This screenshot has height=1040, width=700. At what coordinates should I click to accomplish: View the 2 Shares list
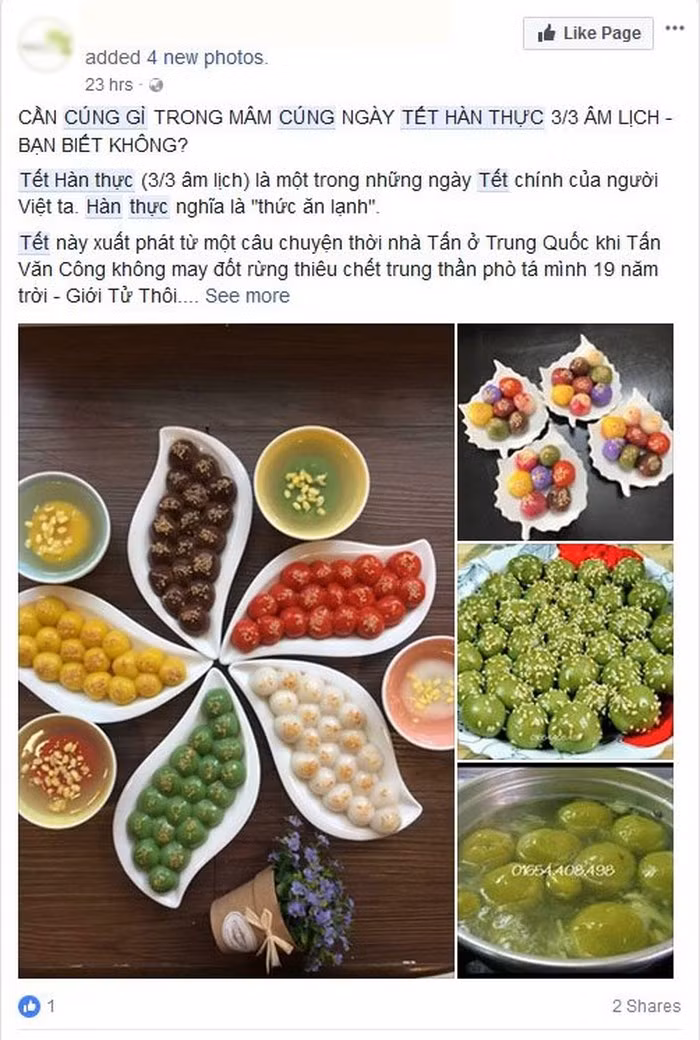[x=646, y=1006]
